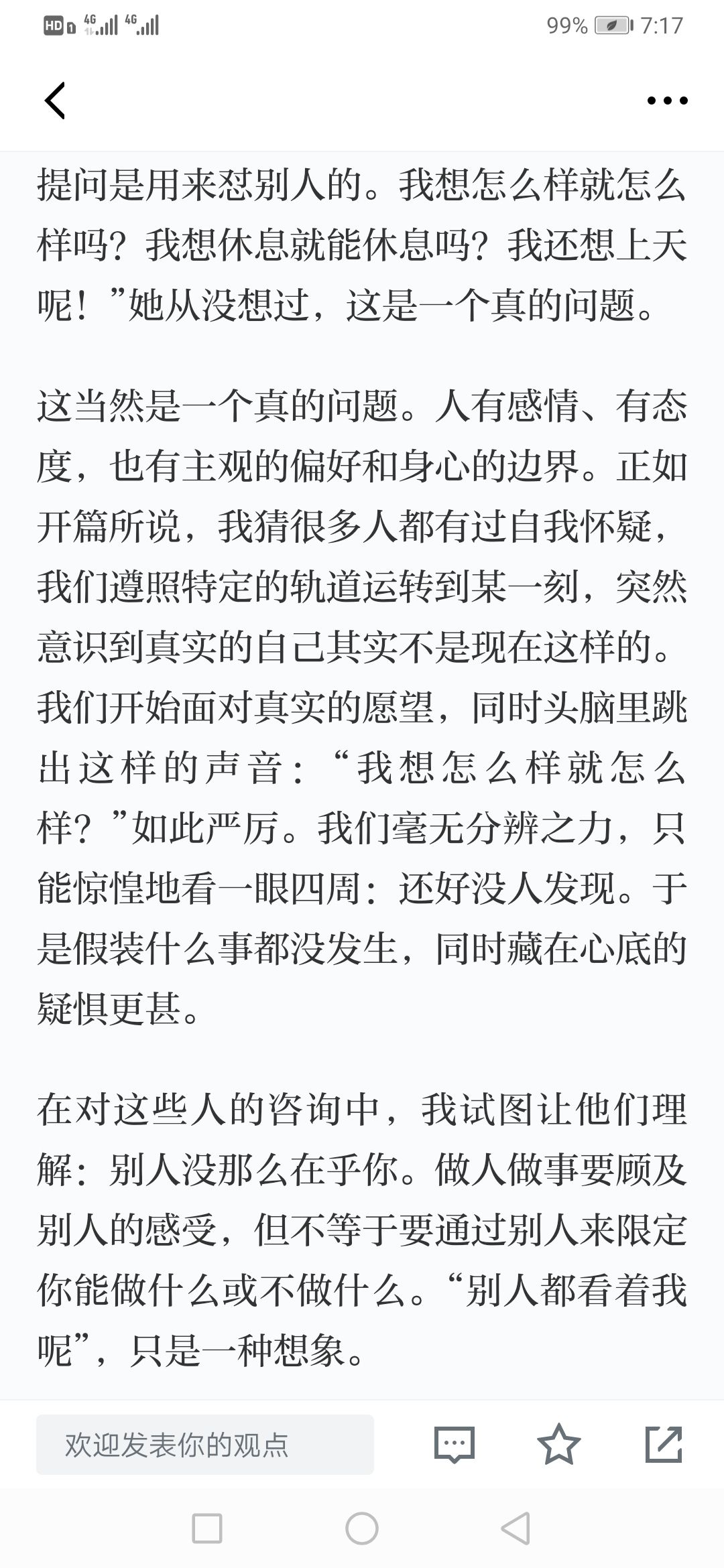Tap the 欢迎发表你的观点 comment field
Screen dimensions: 724x1568
pyautogui.click(x=205, y=1445)
